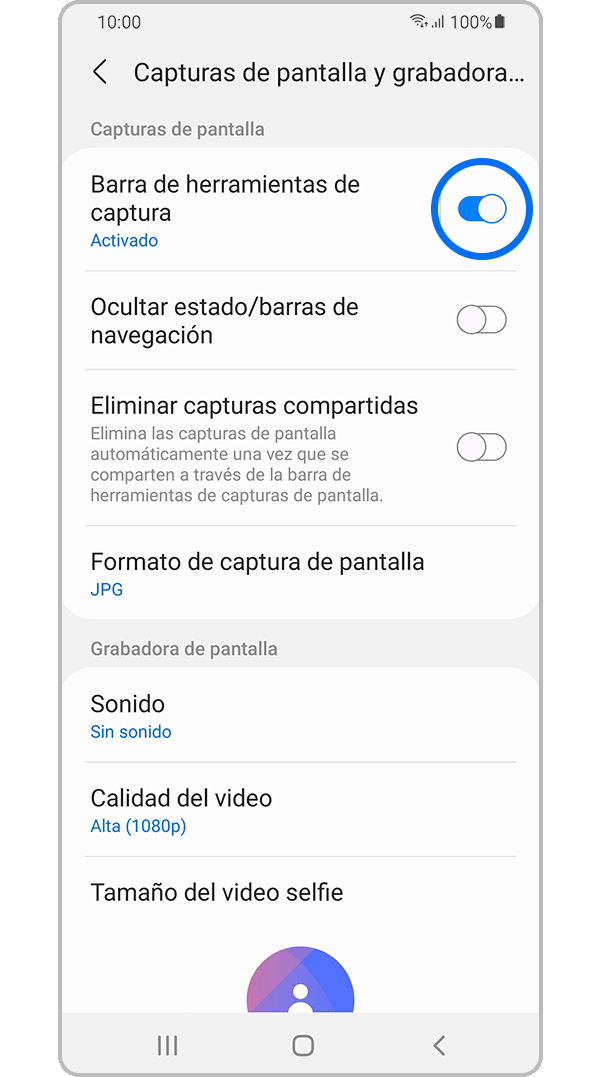Open recent apps from navigation bar
The image size is (600, 1077).
168,1045
